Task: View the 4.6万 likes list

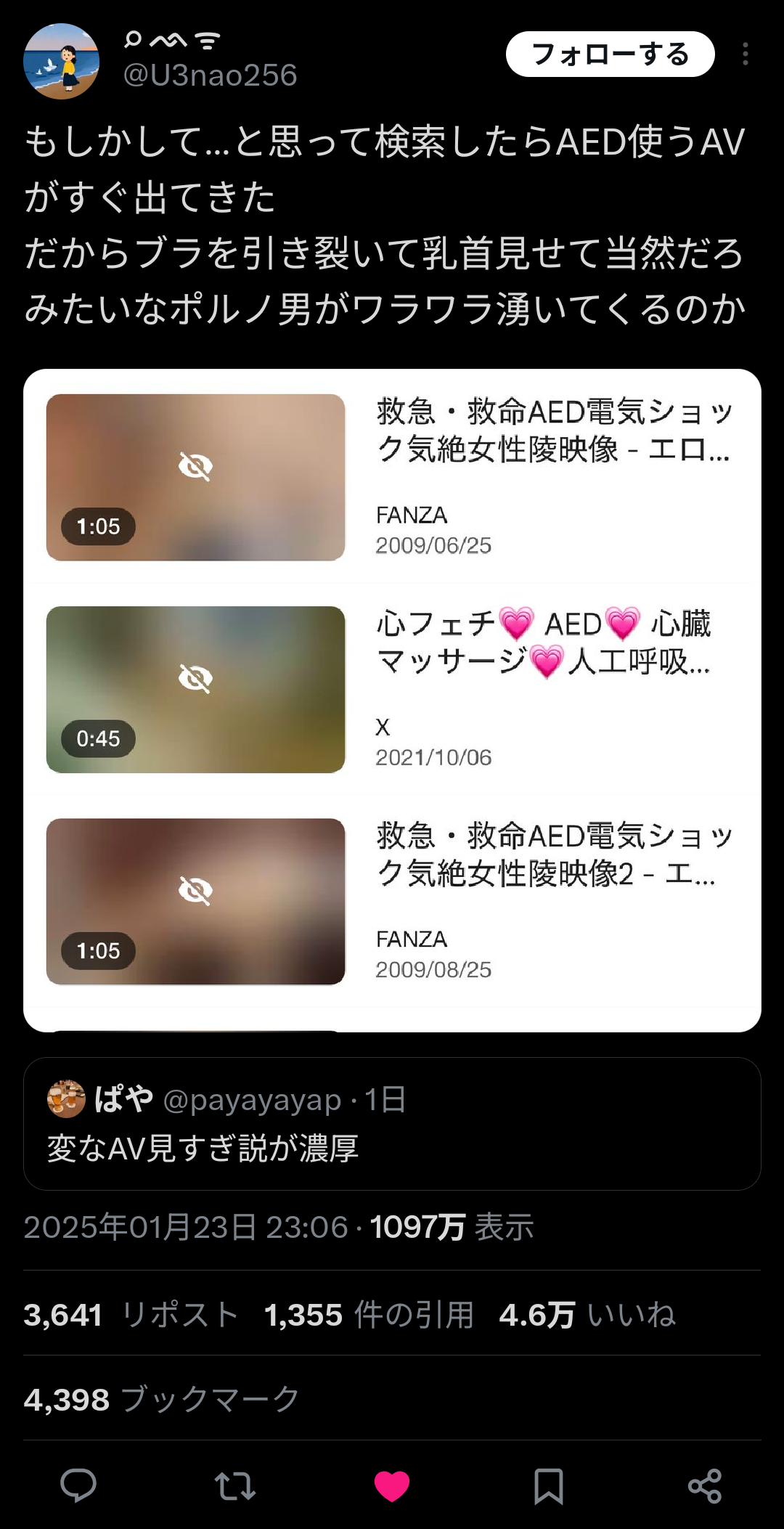Action: (x=587, y=1315)
